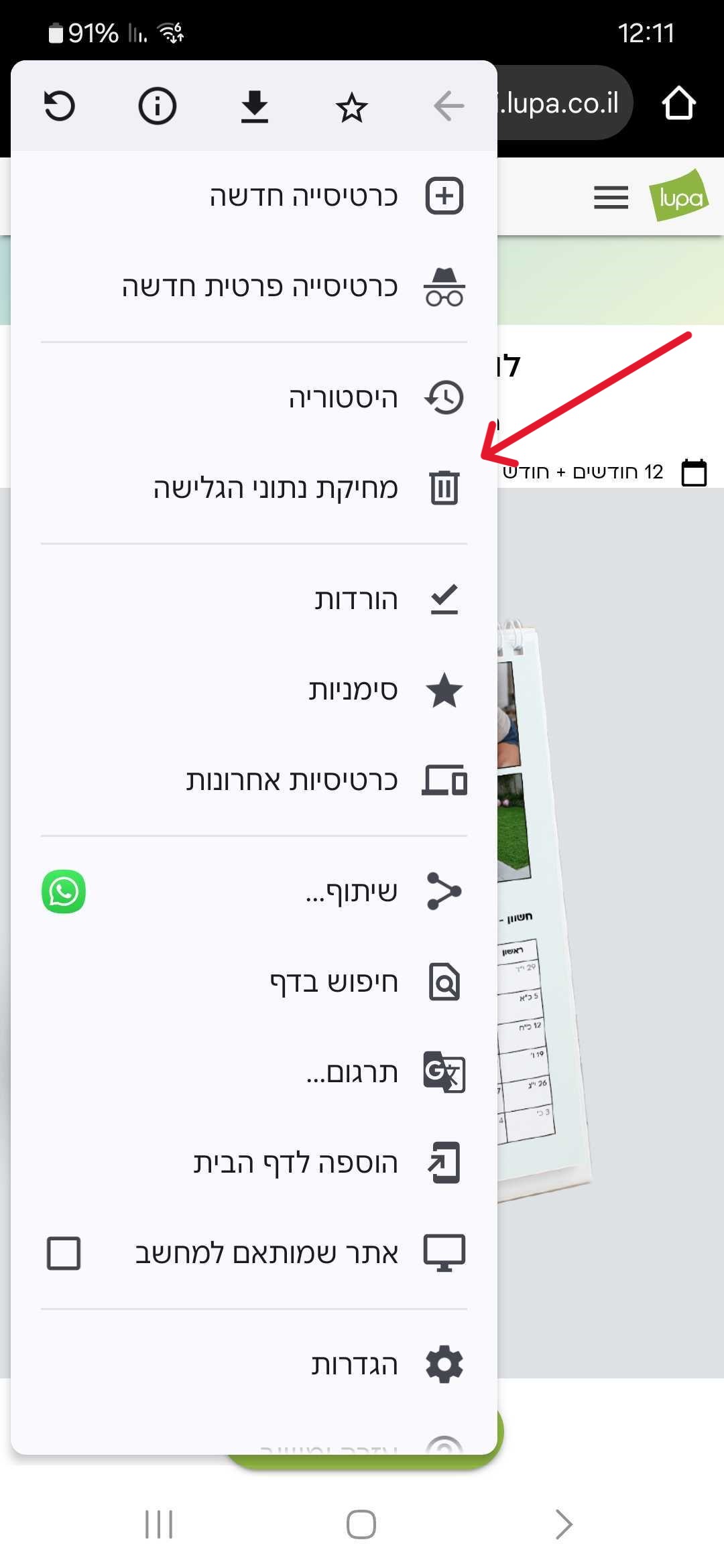Open the page info icon
724x1568 pixels.
[x=157, y=106]
